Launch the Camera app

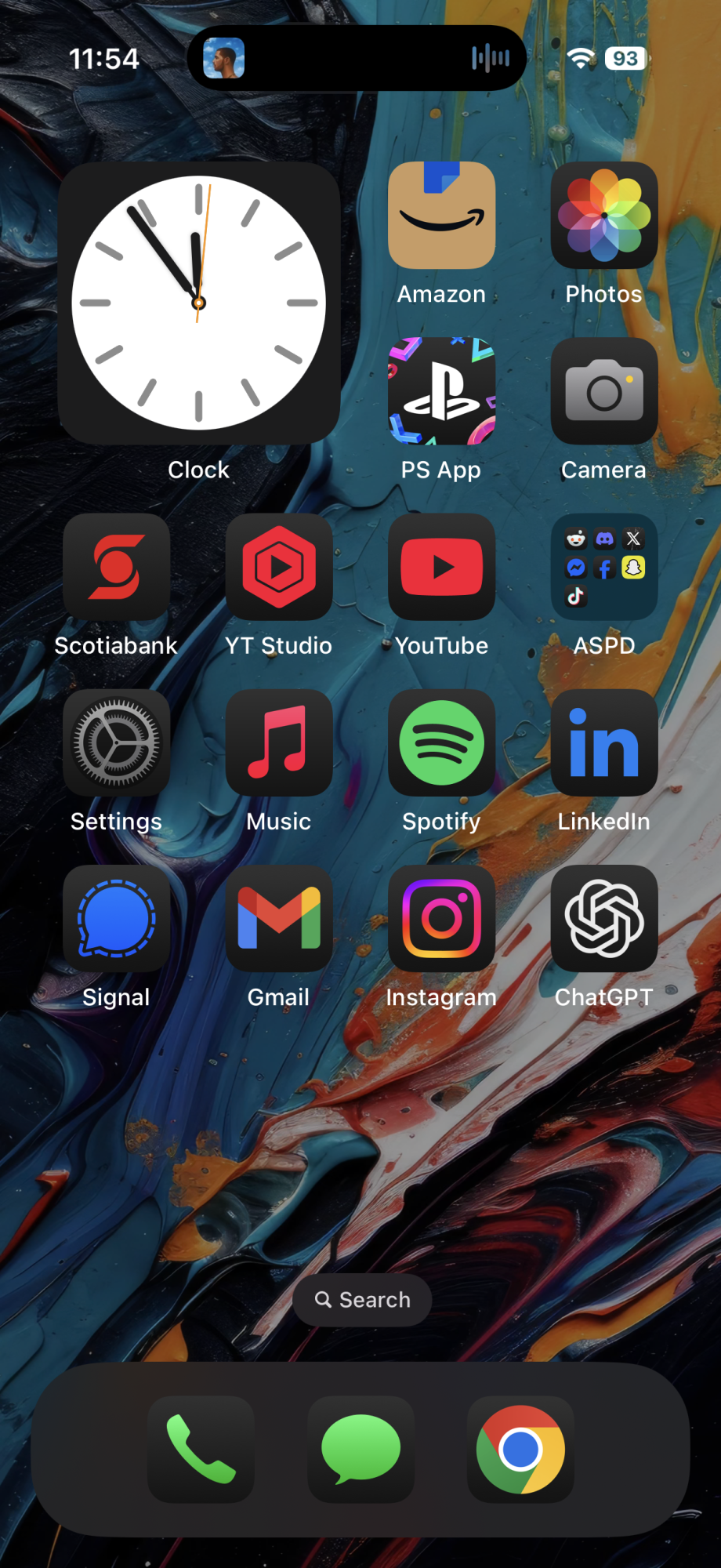point(603,391)
